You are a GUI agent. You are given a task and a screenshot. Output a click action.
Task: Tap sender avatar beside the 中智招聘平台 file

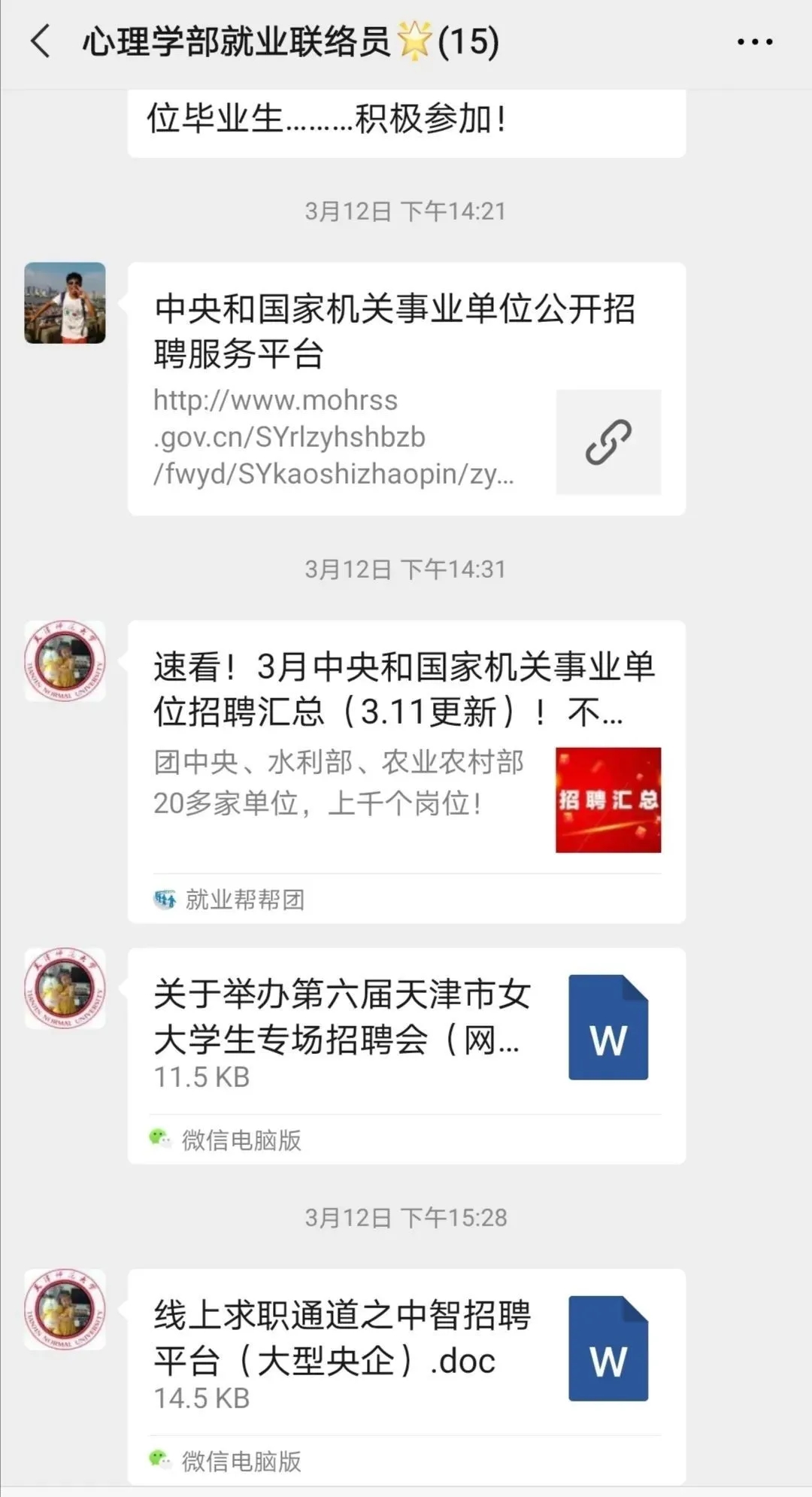(x=65, y=1310)
